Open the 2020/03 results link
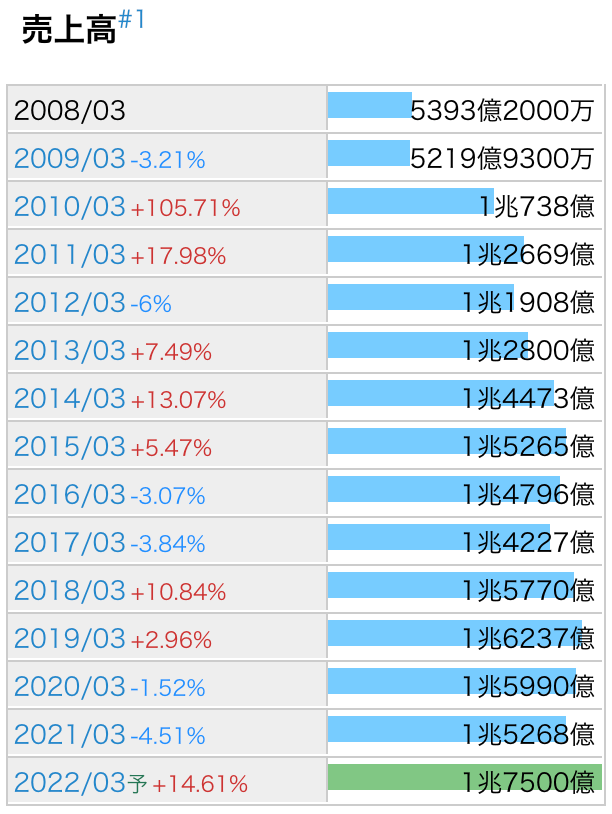612x814 pixels. coord(69,687)
